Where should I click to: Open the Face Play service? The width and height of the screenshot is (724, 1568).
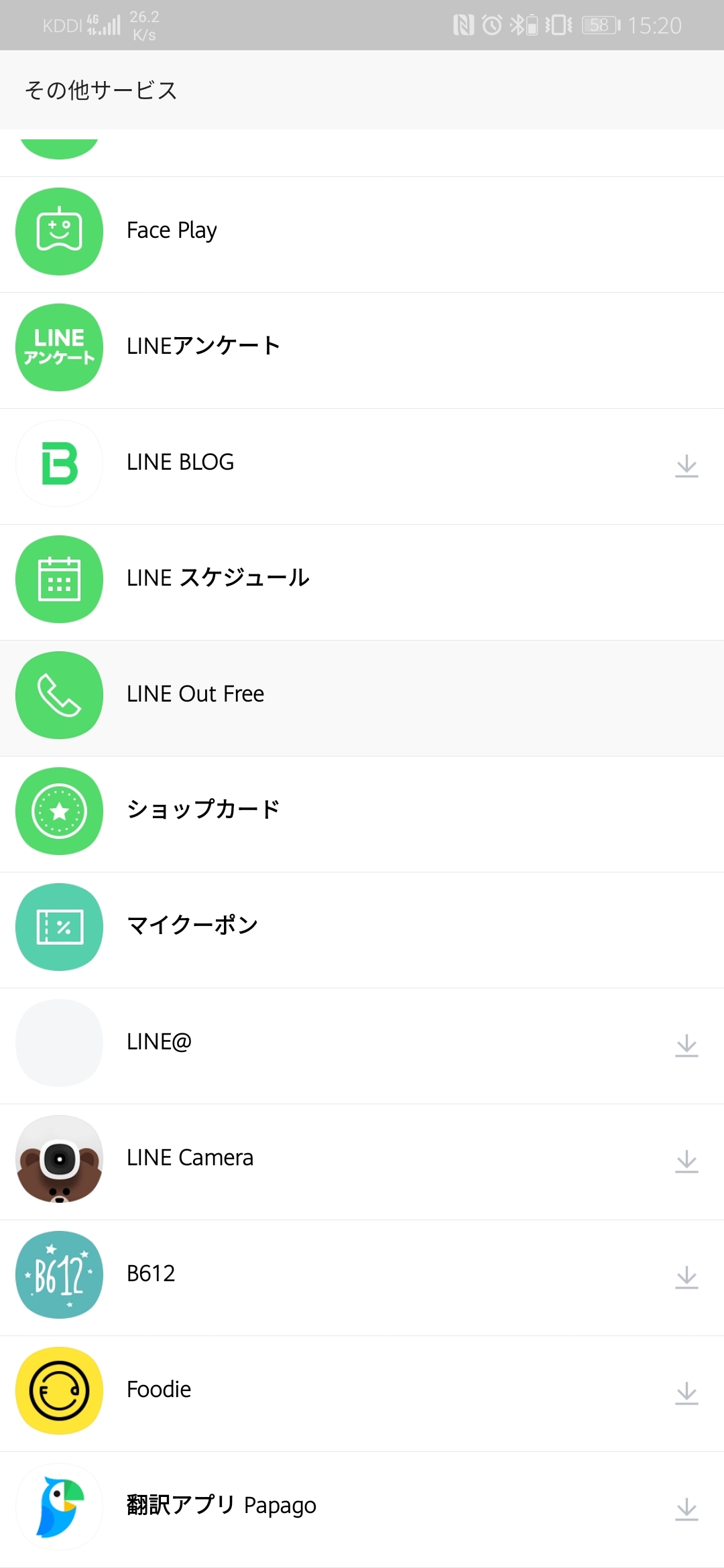tap(172, 231)
